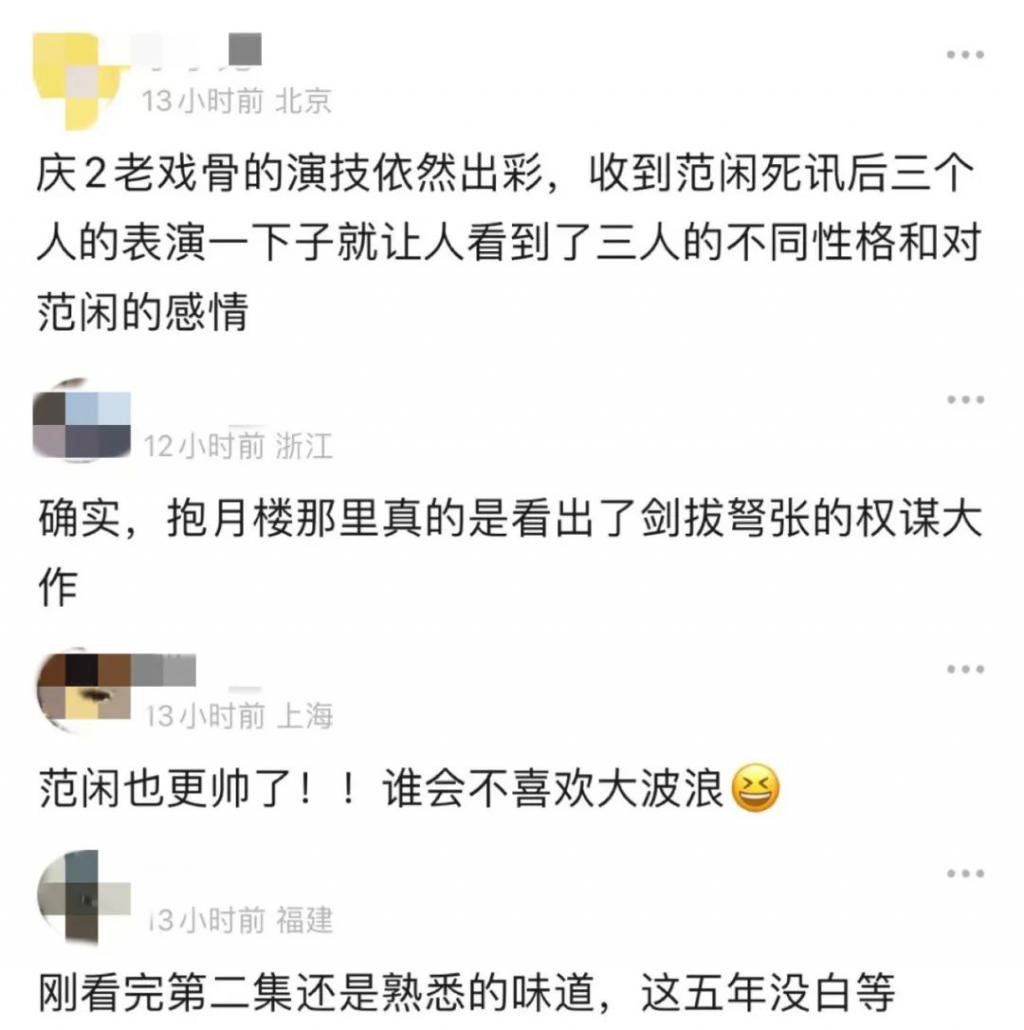This screenshot has height=1030, width=1024.
Task: Open the 上海 commenter's avatar
Action: click(83, 690)
